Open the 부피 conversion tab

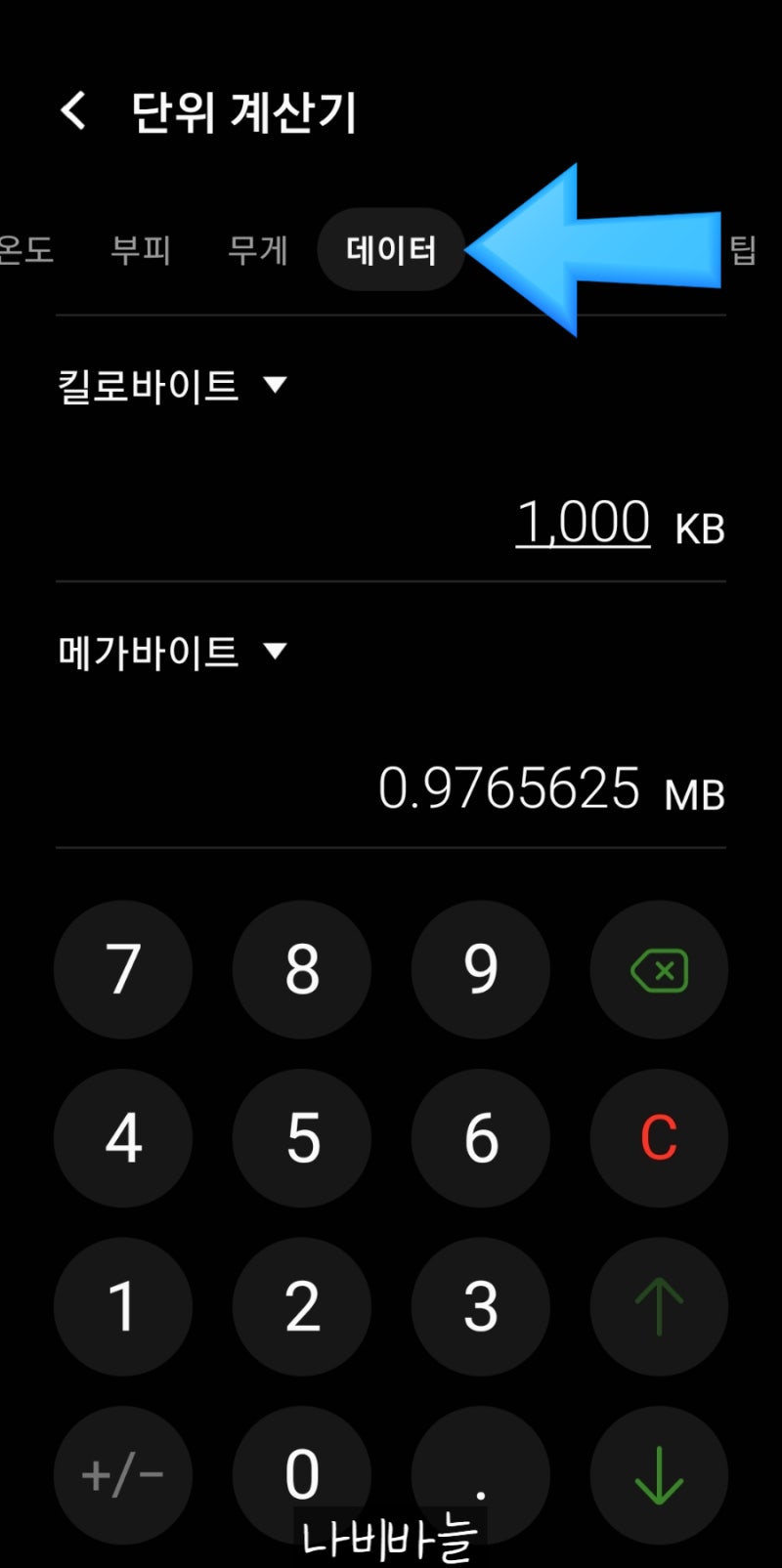tap(142, 250)
